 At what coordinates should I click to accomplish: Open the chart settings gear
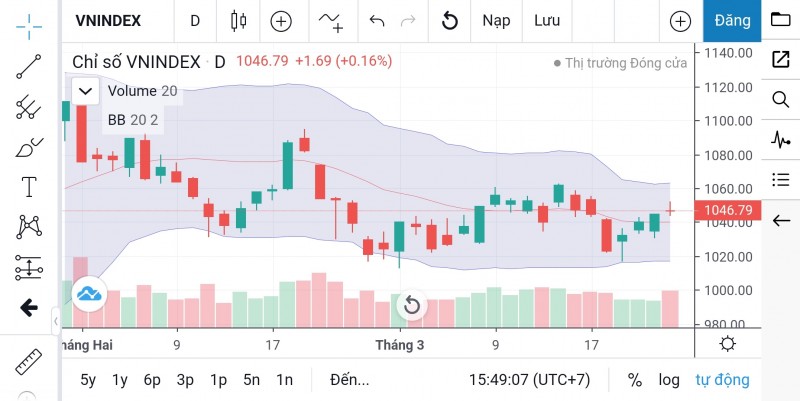tap(728, 344)
